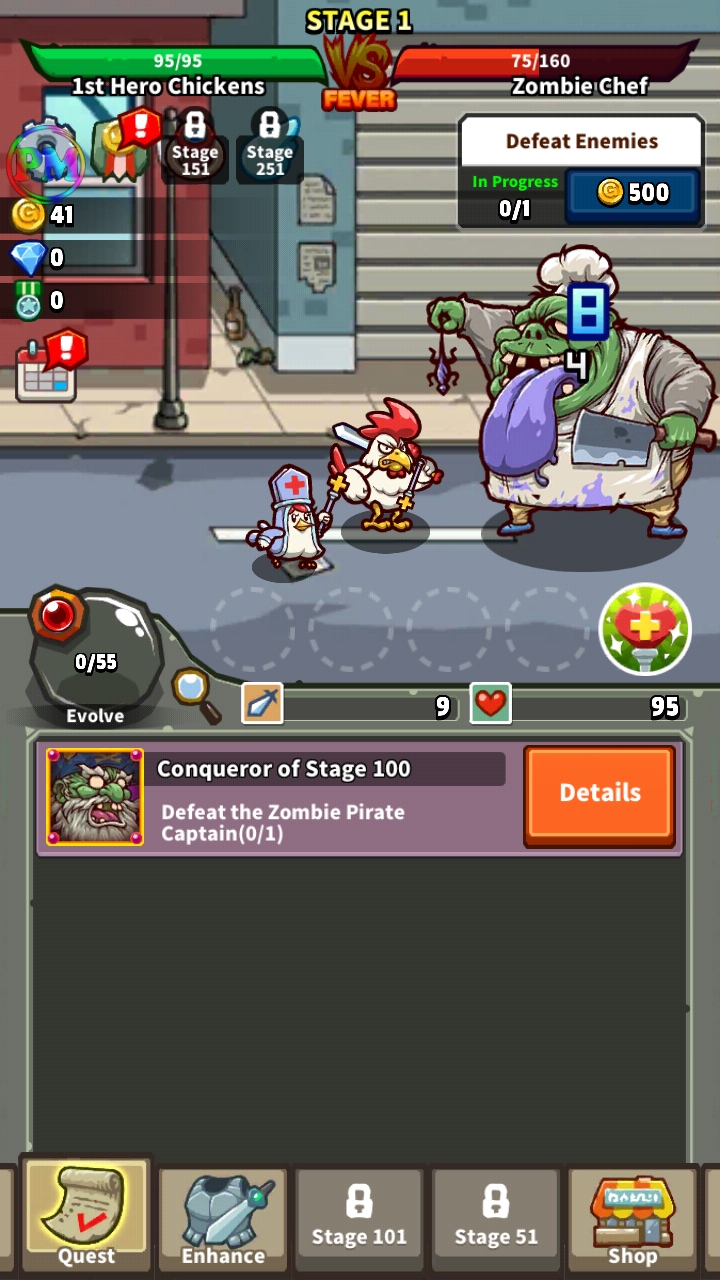Open the magnifying glass inspector

[195, 693]
